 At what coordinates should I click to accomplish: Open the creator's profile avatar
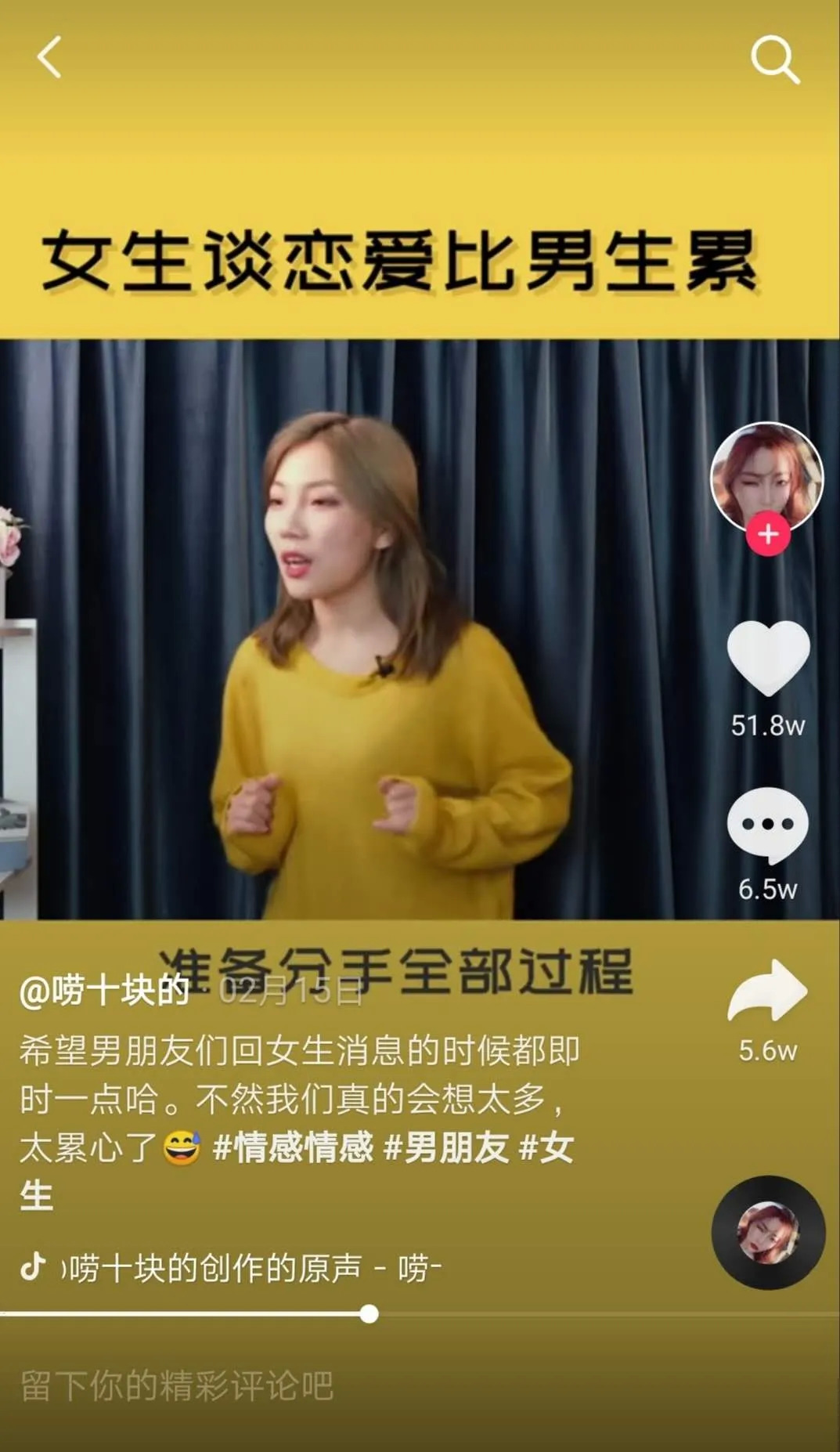click(x=766, y=477)
